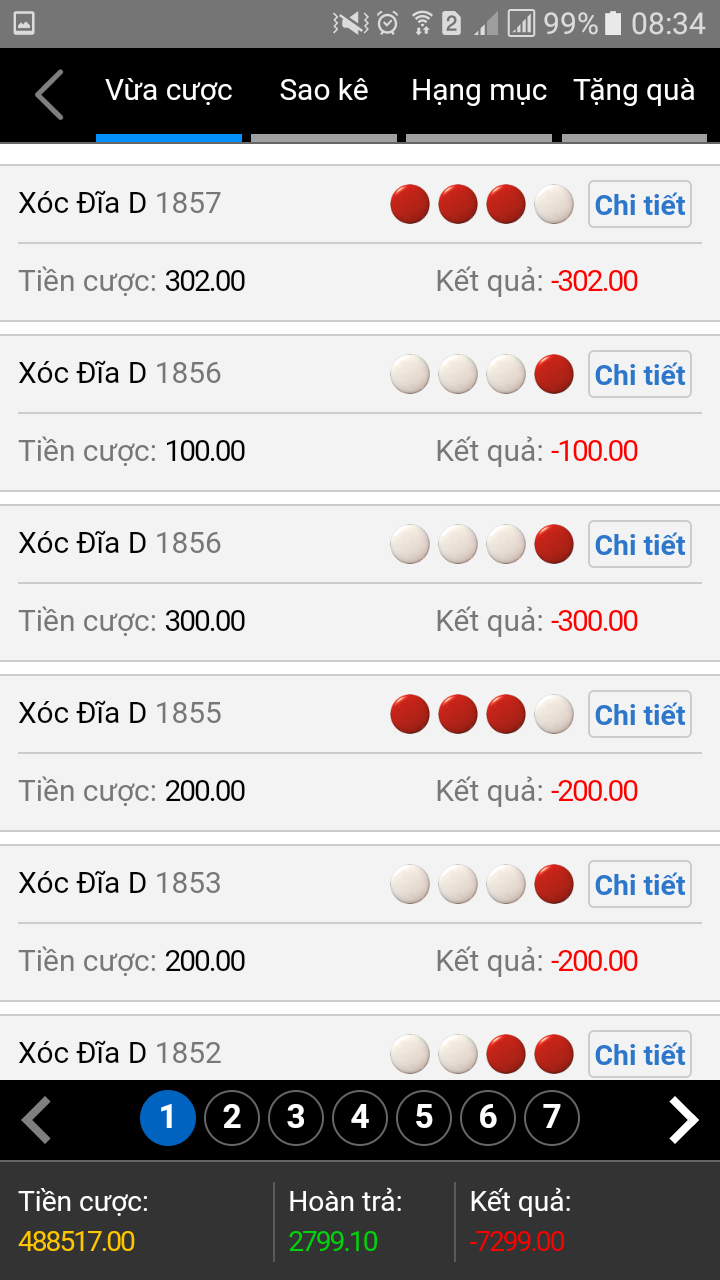Switch to the Sao kê tab
This screenshot has height=1280, width=720.
click(324, 91)
